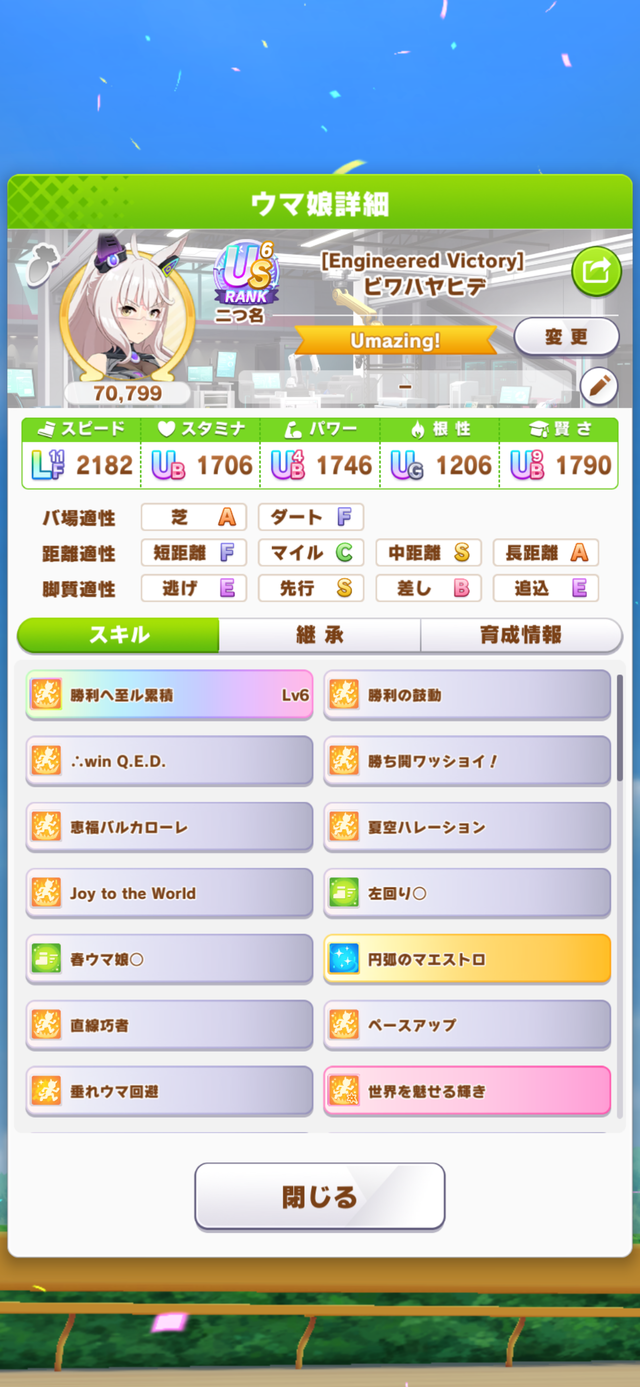Image resolution: width=640 pixels, height=1387 pixels.
Task: Open skill 直線巧者
Action: (x=169, y=1025)
